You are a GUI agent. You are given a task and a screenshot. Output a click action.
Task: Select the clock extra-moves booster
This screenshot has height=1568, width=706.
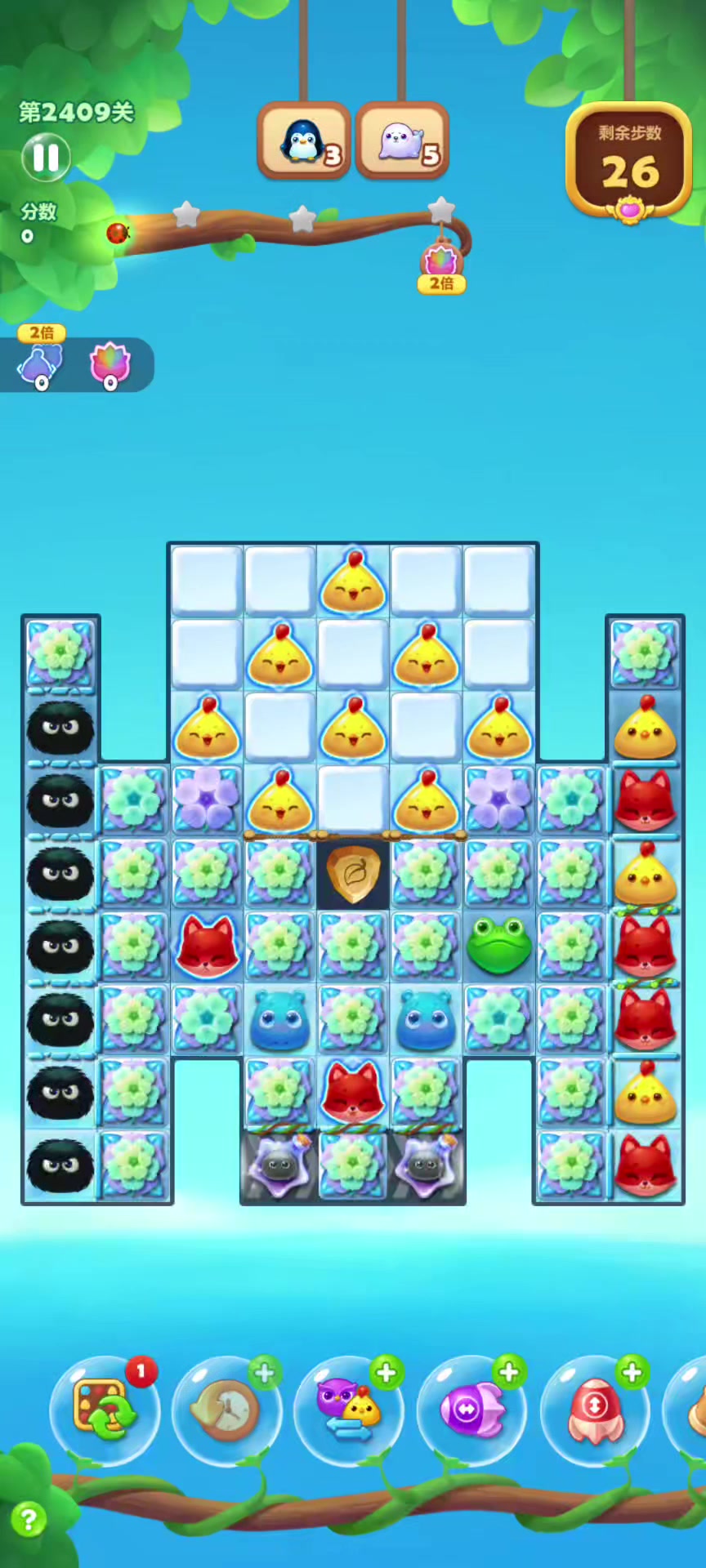click(226, 1410)
